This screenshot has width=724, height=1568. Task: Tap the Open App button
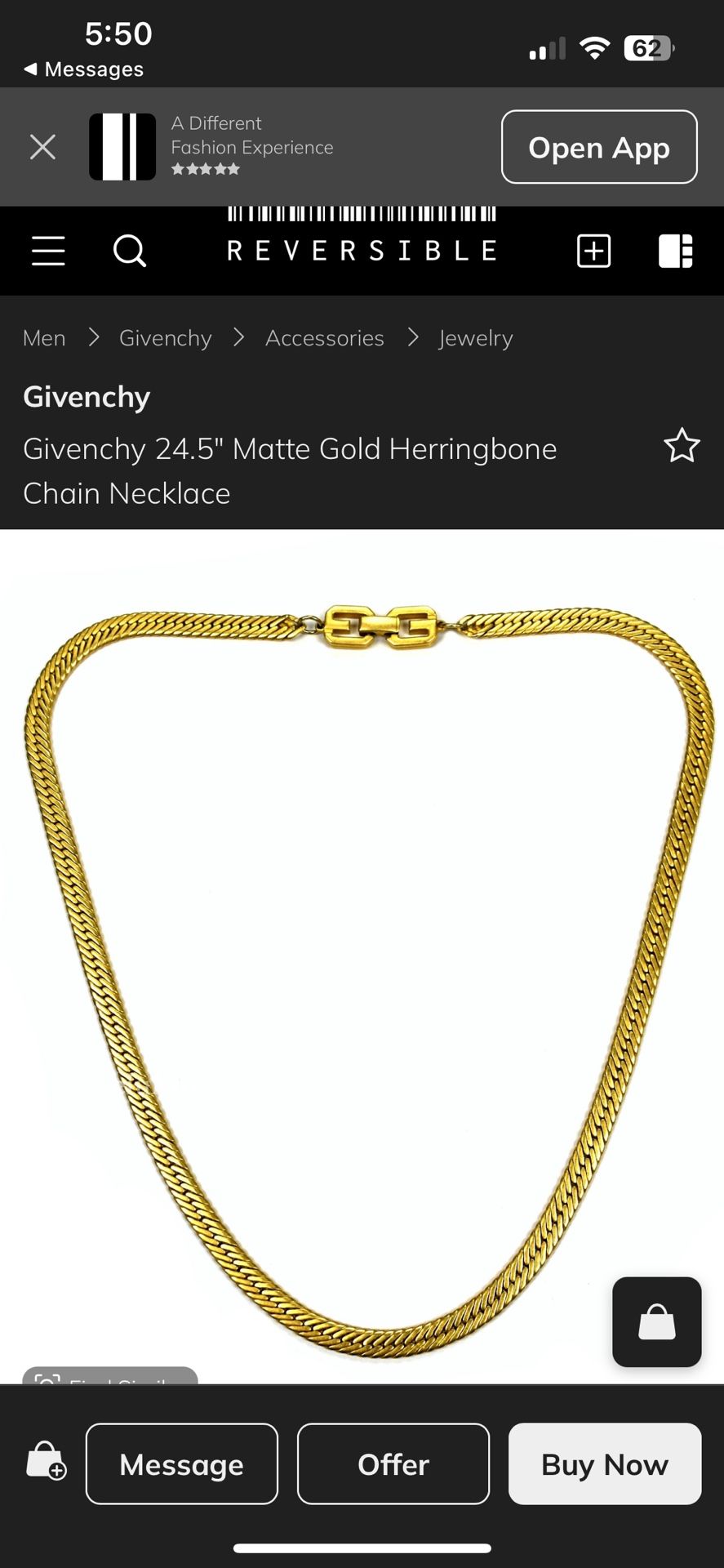pos(599,147)
